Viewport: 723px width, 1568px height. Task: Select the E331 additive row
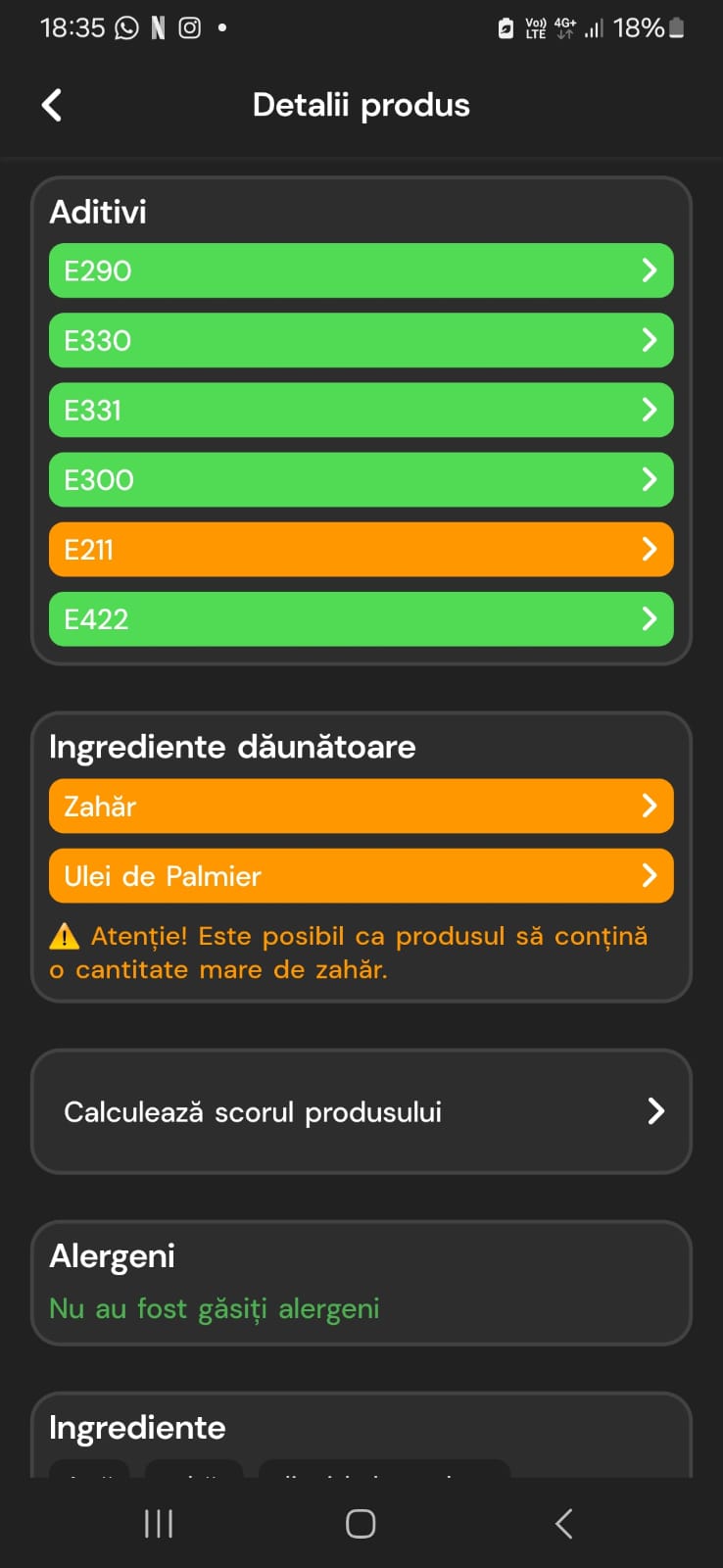click(361, 410)
